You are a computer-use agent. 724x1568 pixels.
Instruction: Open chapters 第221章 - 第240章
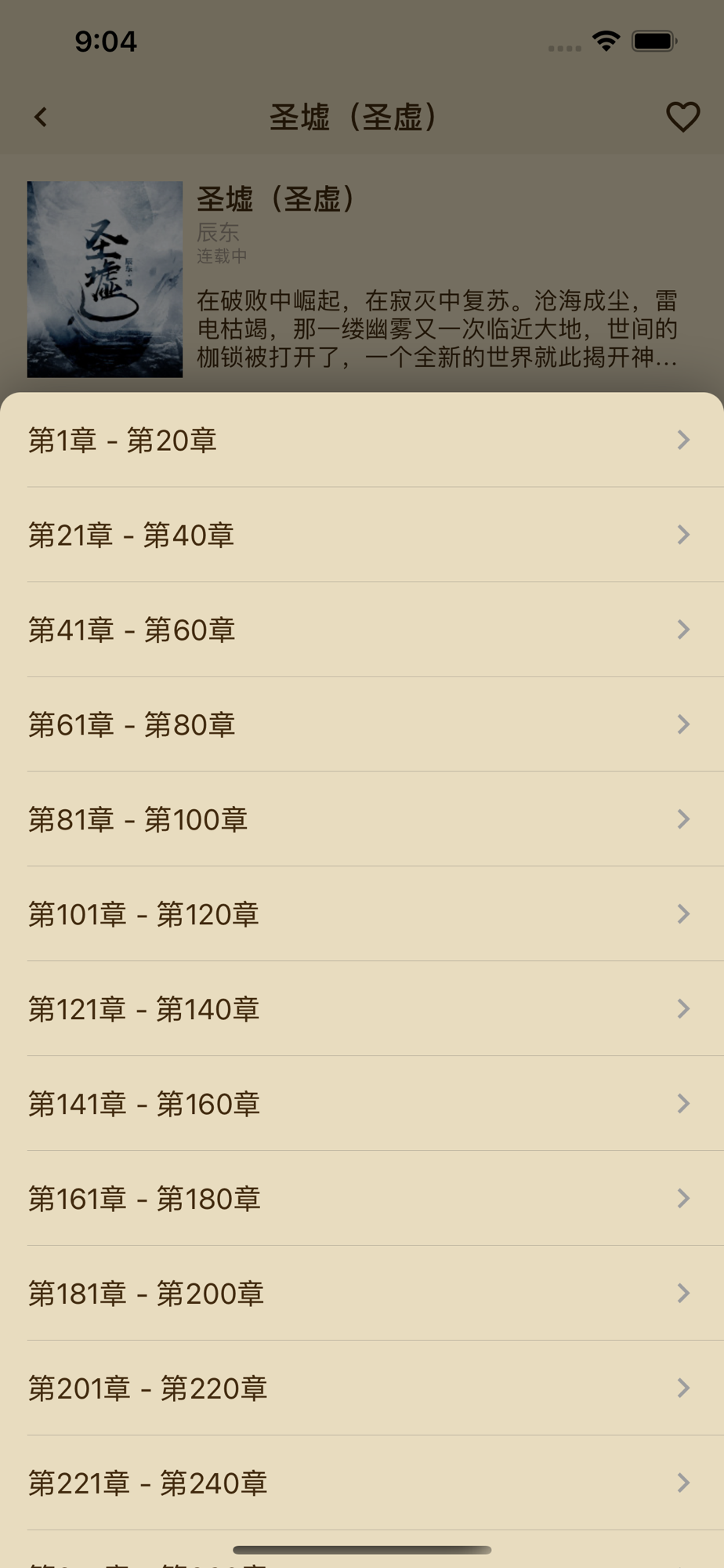pyautogui.click(x=360, y=1484)
